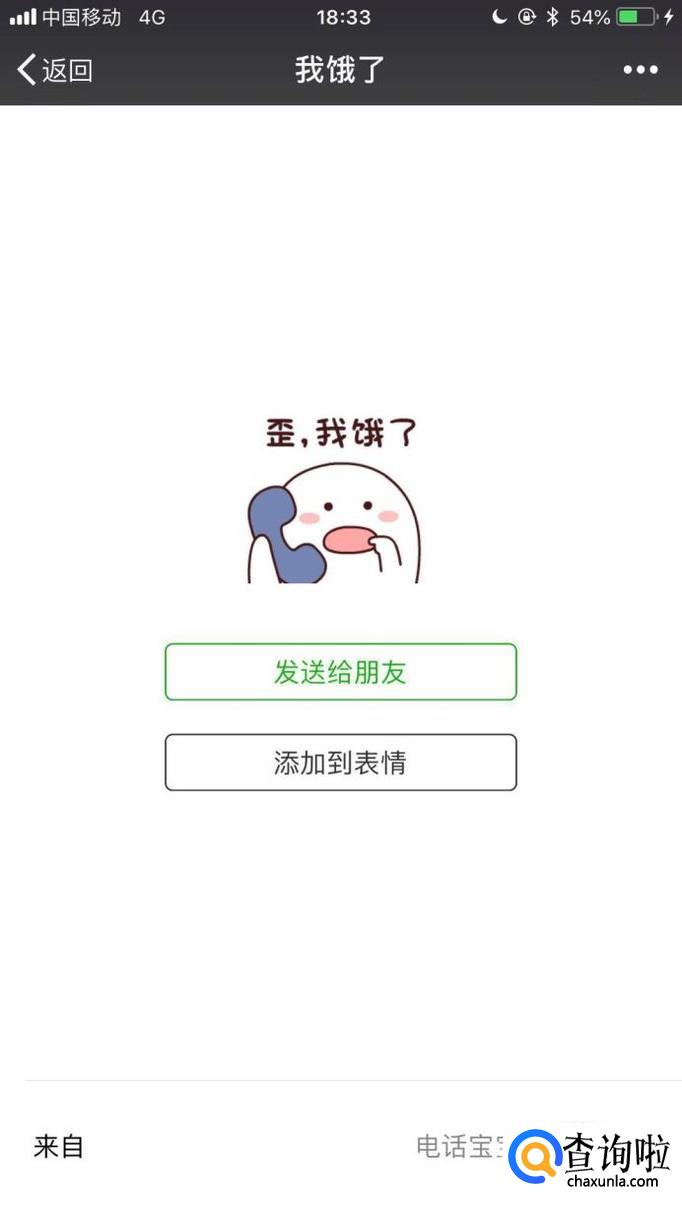Viewport: 682px width, 1212px height.
Task: Tap 添加到表情 to save sticker
Action: pos(341,763)
